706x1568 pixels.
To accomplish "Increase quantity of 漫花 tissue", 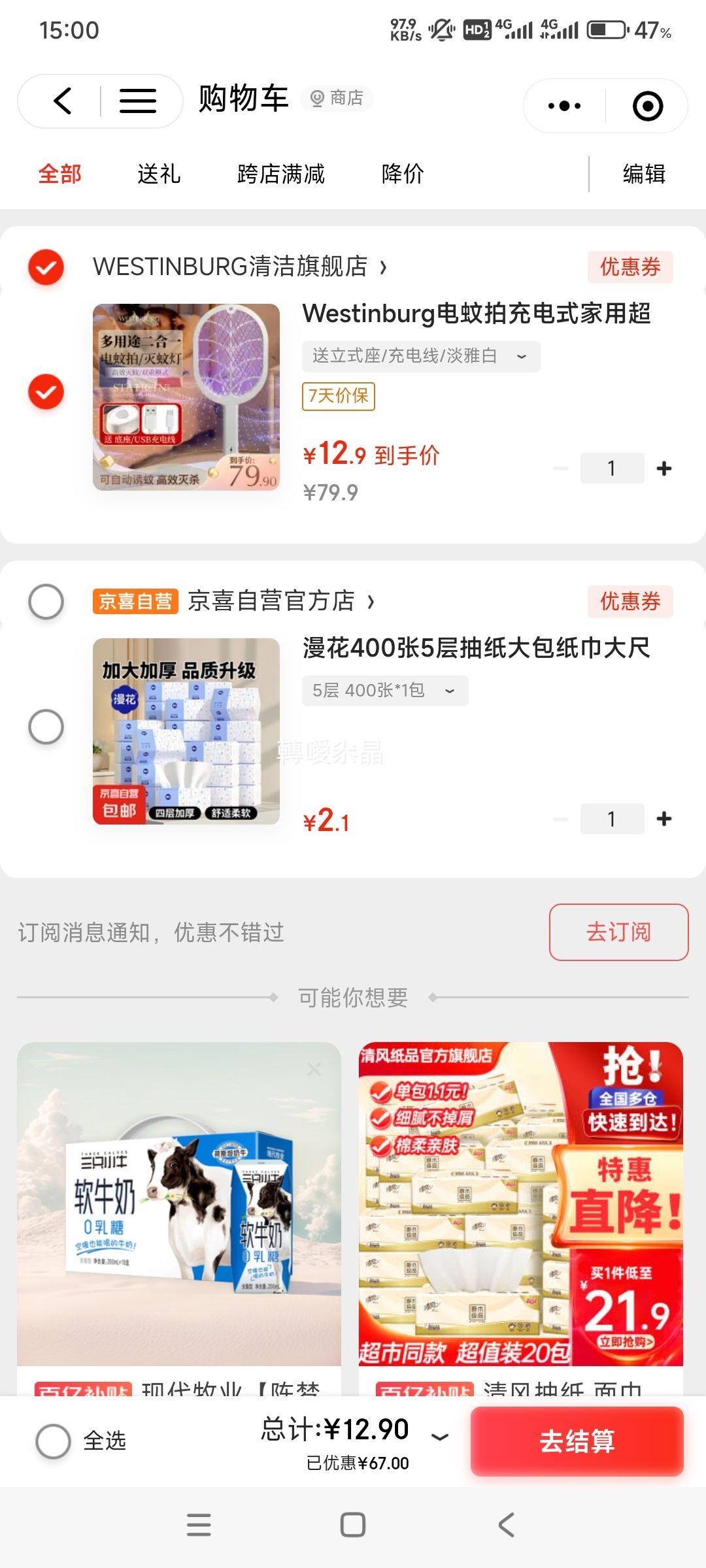I will click(664, 819).
